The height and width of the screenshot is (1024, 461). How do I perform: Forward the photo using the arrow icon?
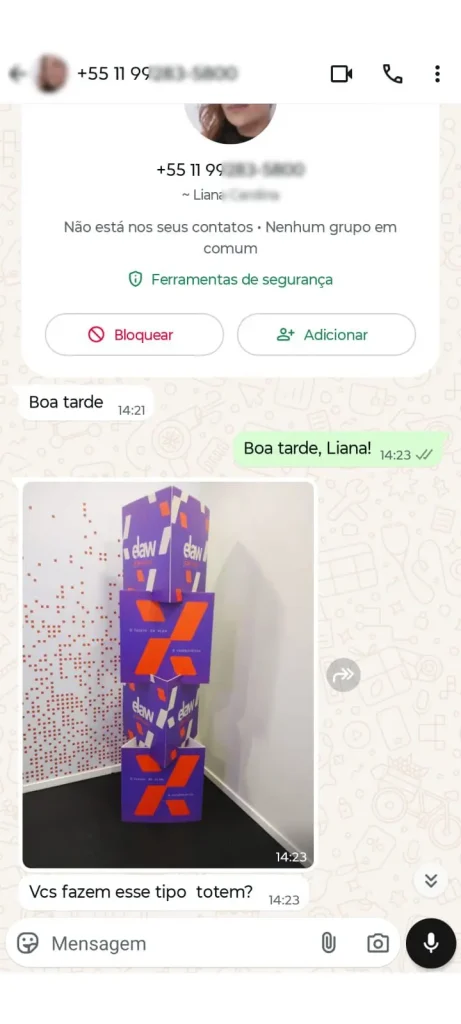pos(343,675)
